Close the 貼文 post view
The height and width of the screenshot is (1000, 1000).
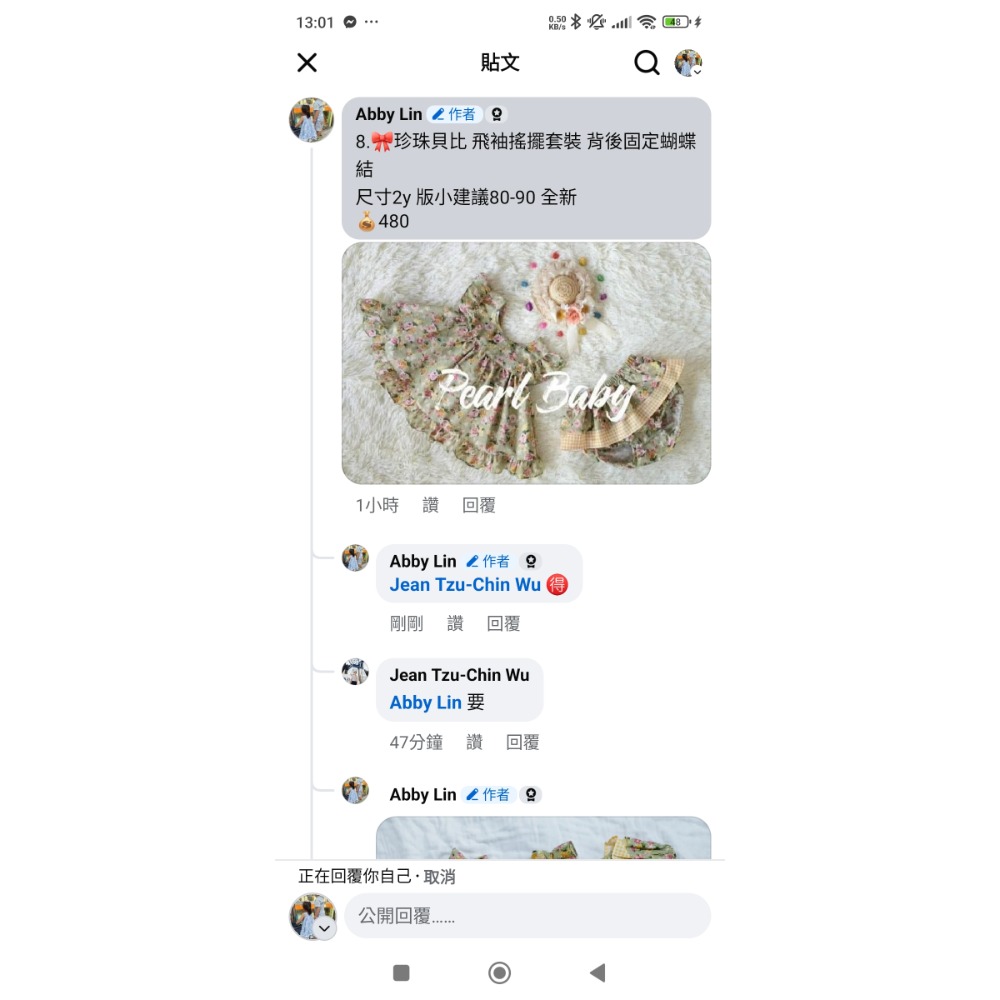[x=307, y=63]
